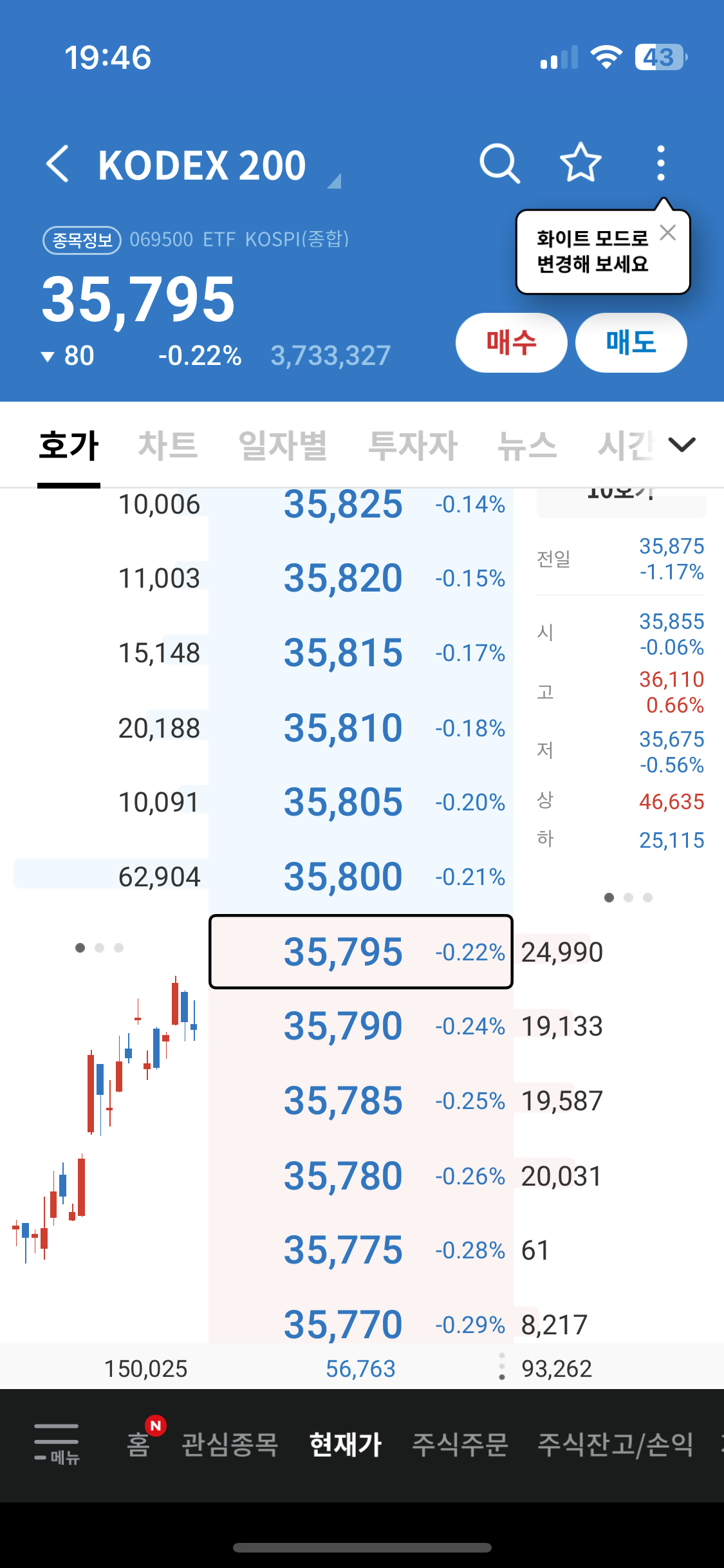Select the 35,790 bid price row

tap(361, 1026)
